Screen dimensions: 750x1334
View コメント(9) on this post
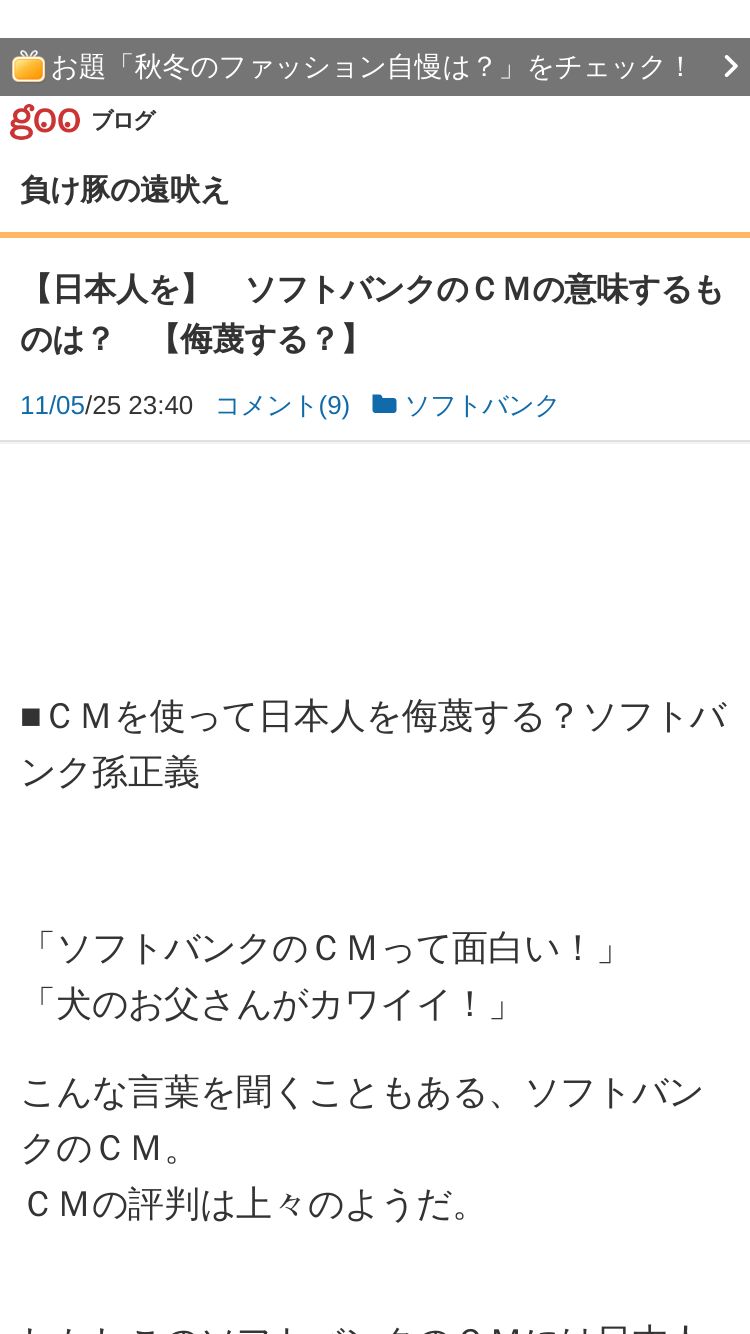(283, 405)
